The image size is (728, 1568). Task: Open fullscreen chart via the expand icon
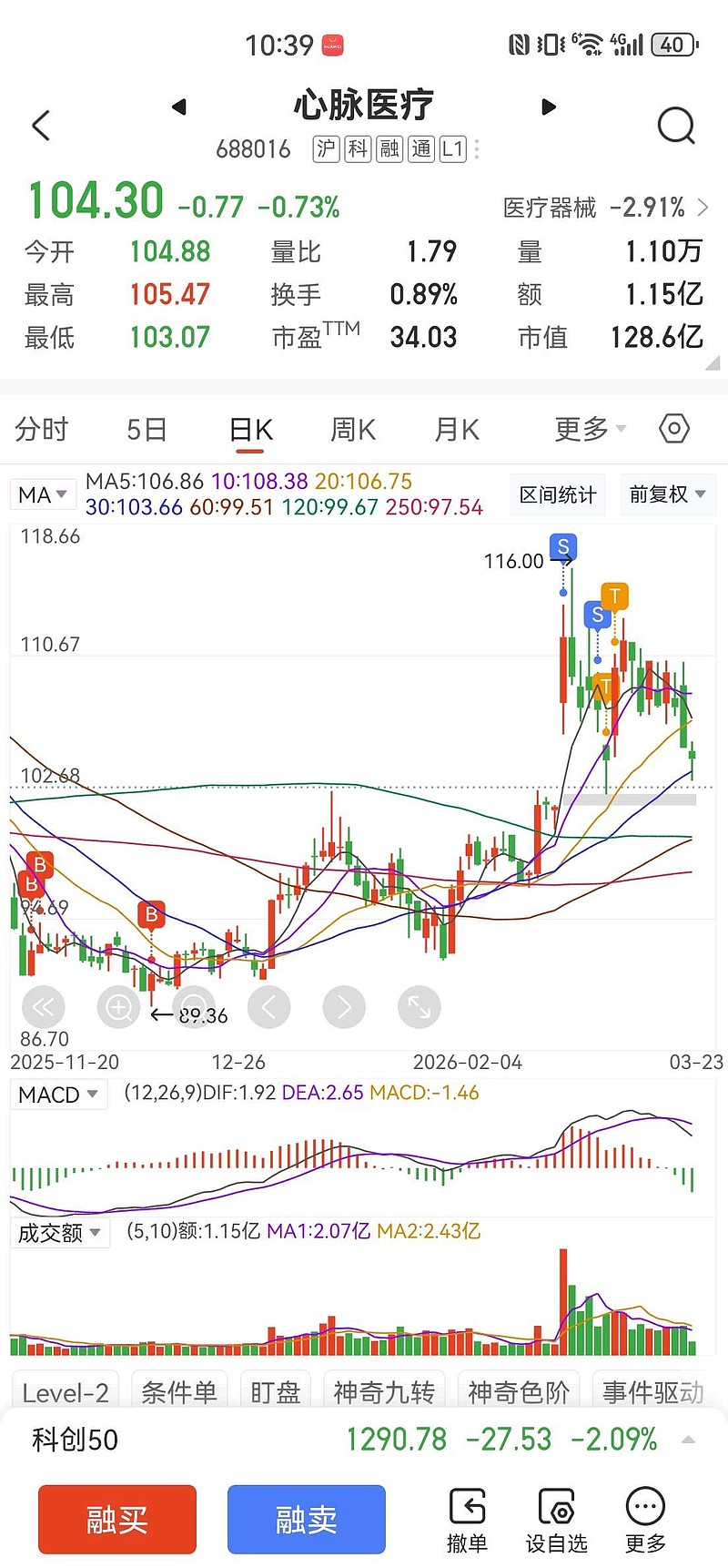pyautogui.click(x=419, y=1007)
